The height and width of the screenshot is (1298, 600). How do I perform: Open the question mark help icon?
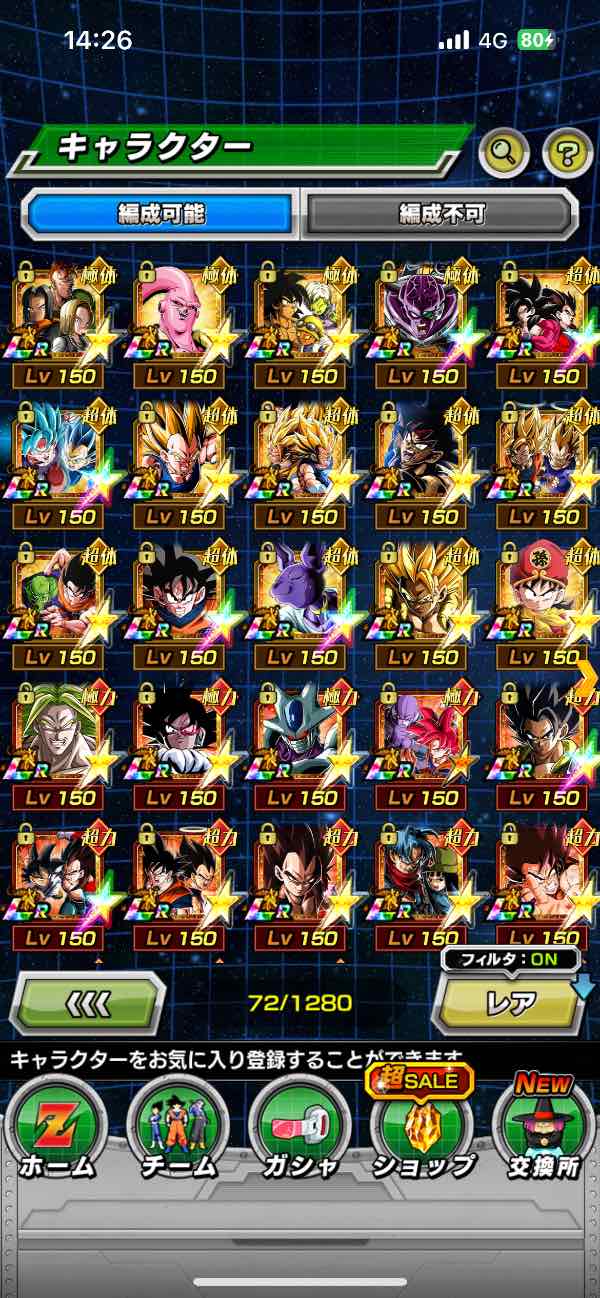pos(566,153)
